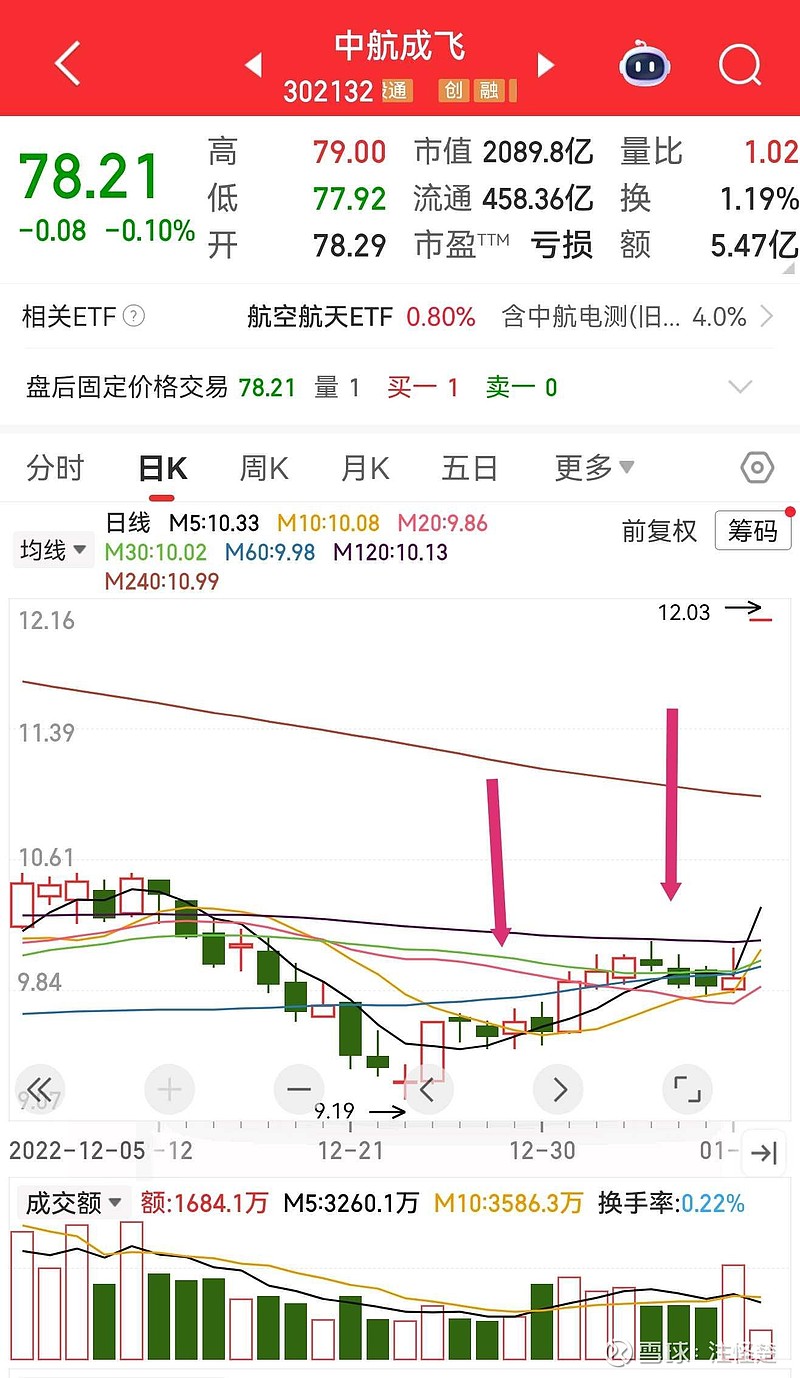
Task: Zoom out the chart with minus icon
Action: [298, 1089]
